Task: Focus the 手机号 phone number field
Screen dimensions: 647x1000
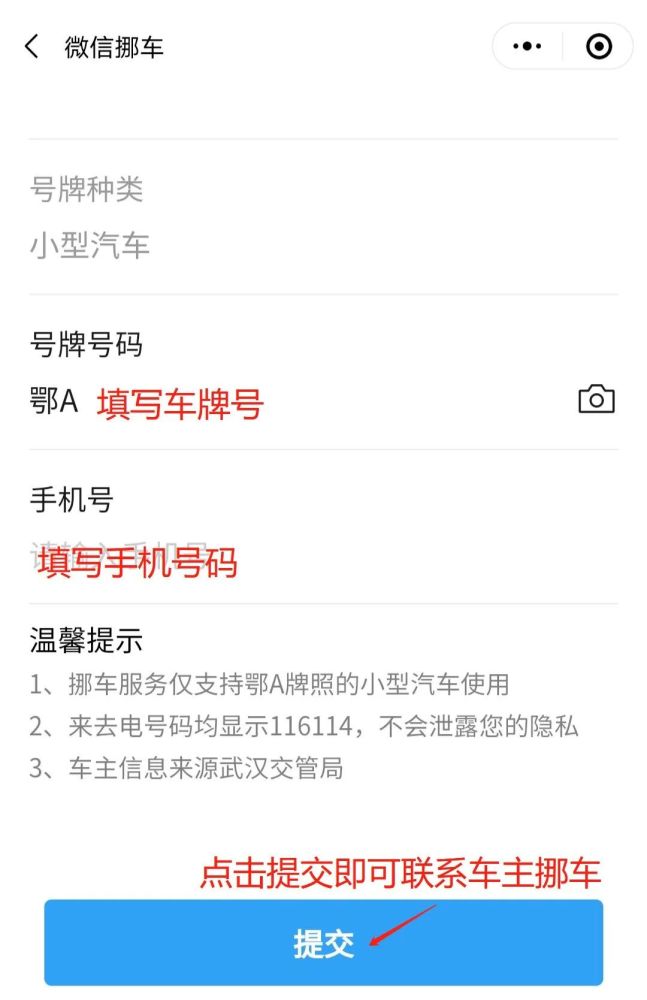Action: (x=300, y=560)
